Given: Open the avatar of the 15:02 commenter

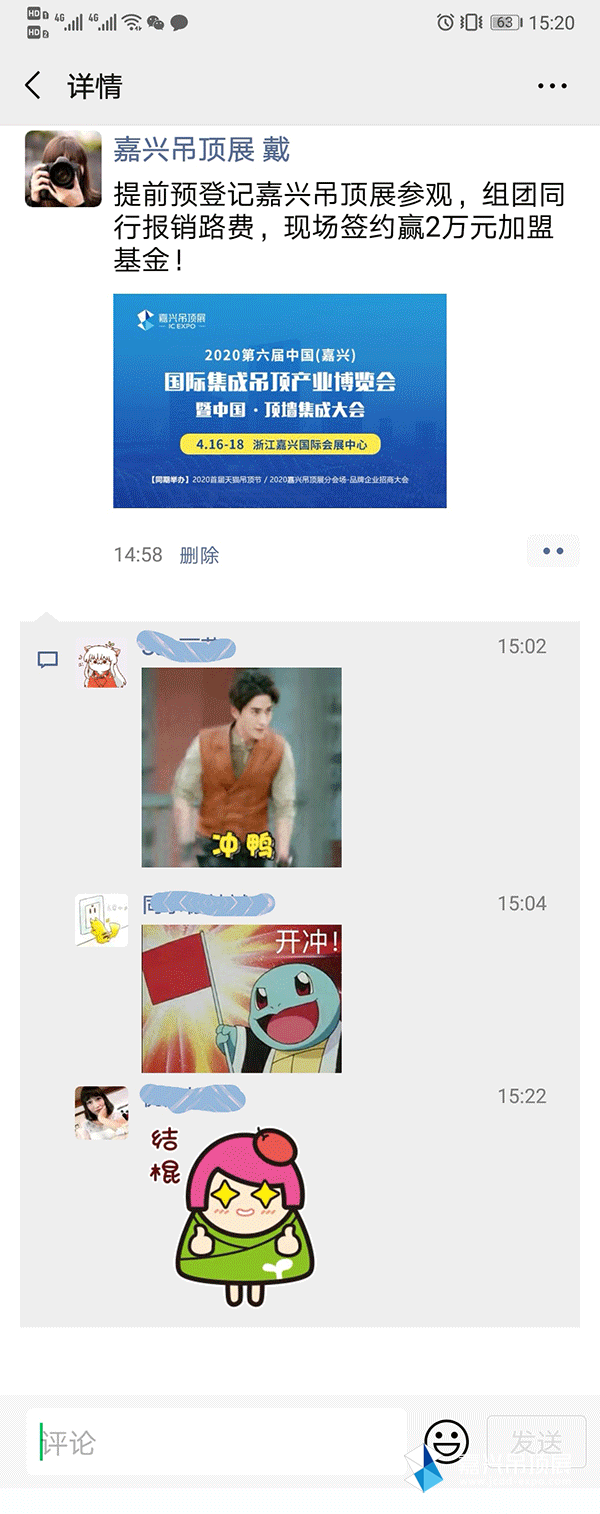Looking at the screenshot, I should coord(102,661).
